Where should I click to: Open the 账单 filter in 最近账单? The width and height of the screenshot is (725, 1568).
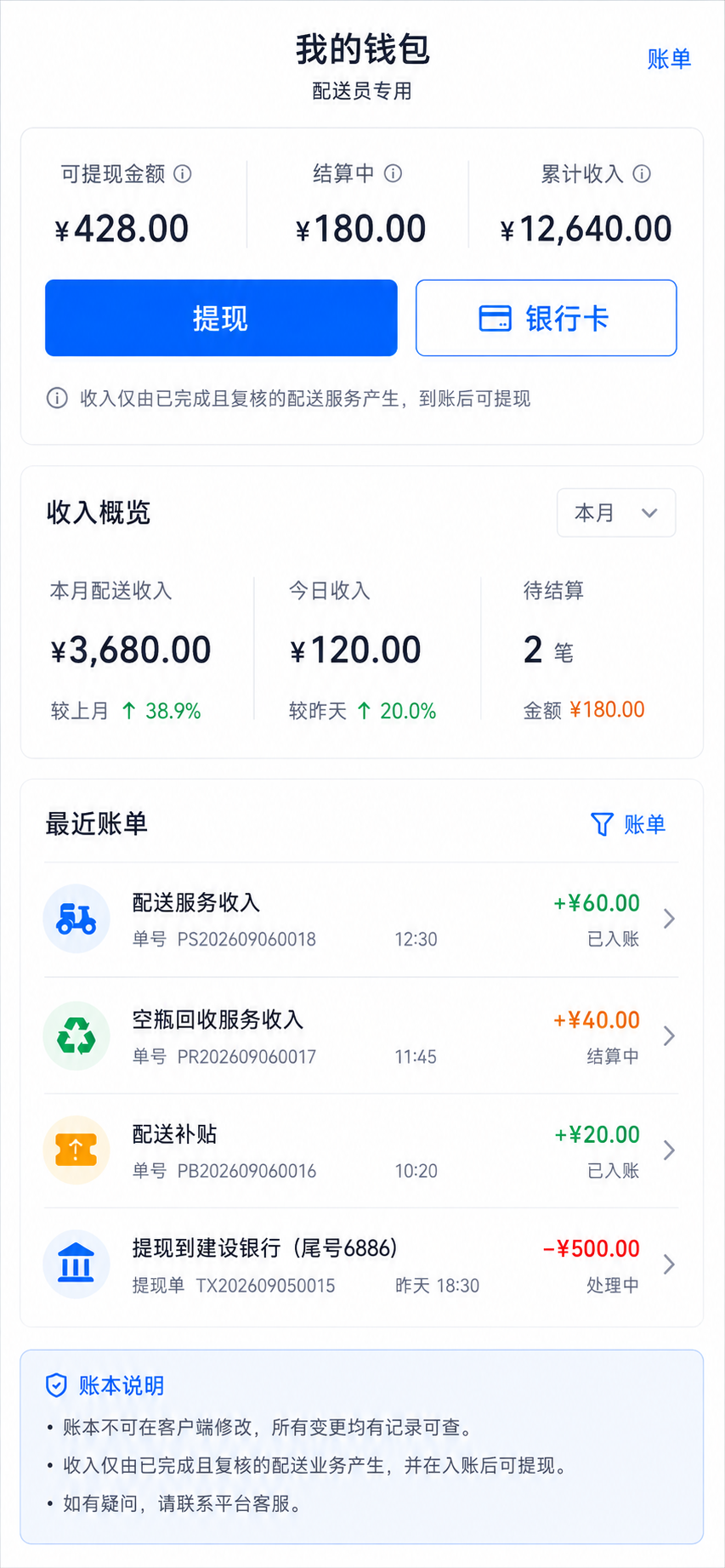[628, 824]
